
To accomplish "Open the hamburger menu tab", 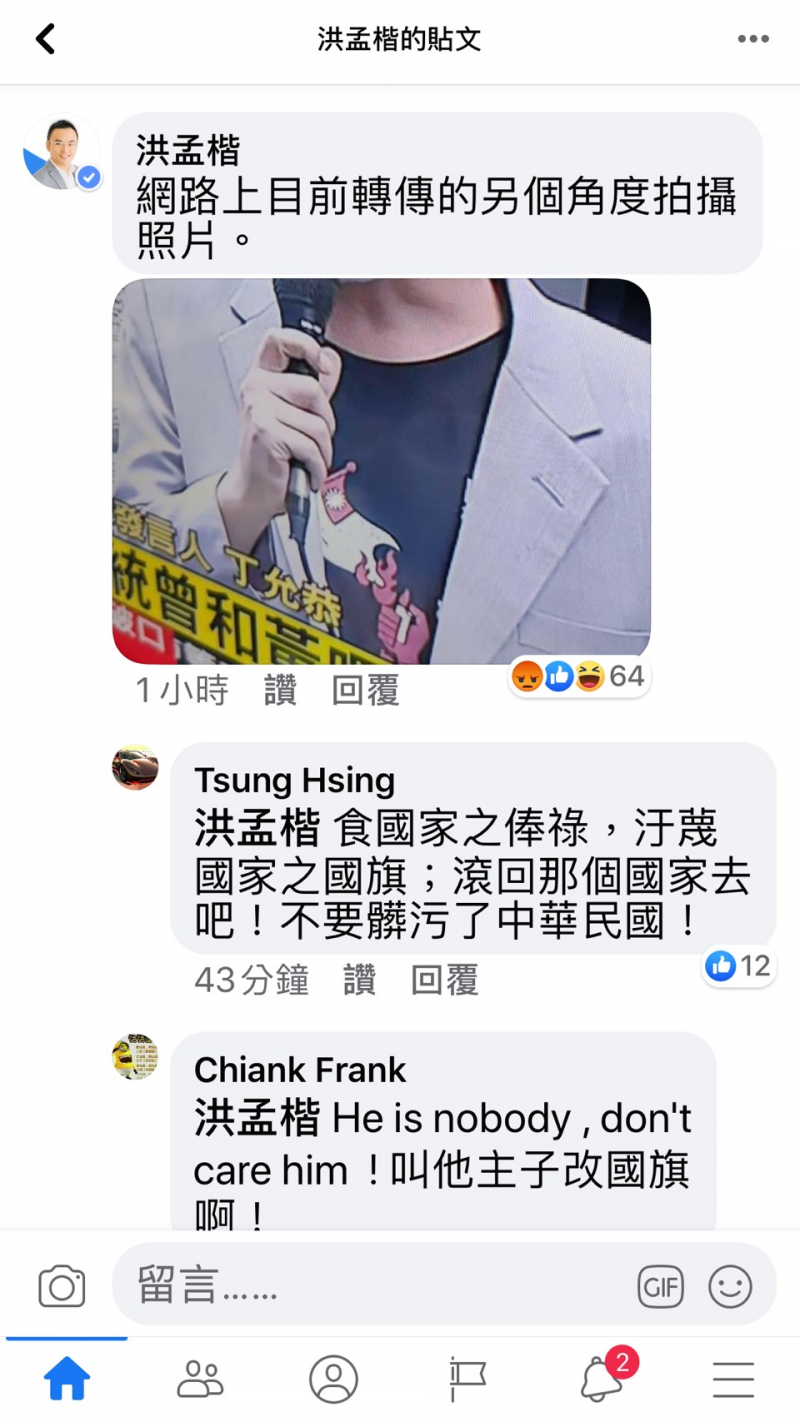I will coord(733,1380).
